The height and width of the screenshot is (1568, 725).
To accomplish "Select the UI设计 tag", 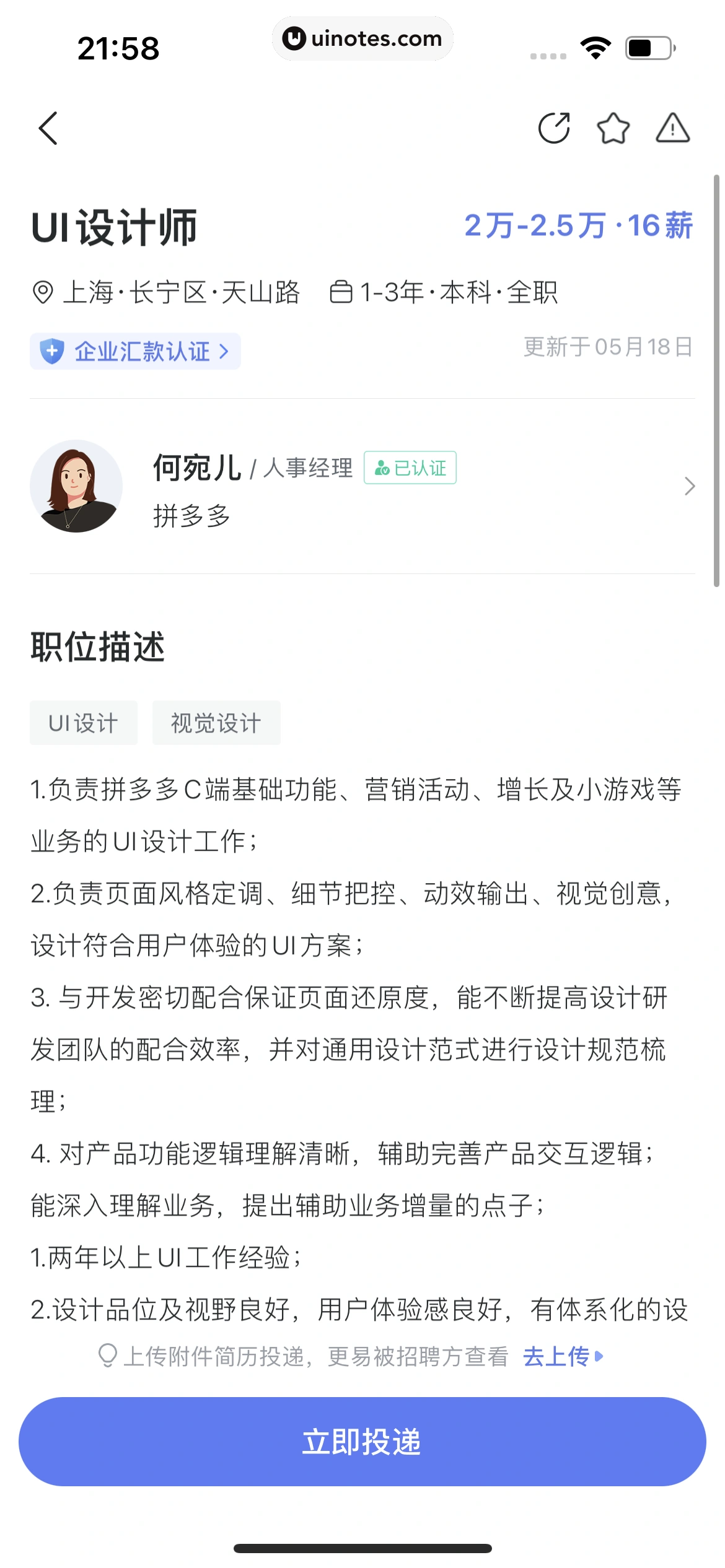I will pyautogui.click(x=84, y=723).
